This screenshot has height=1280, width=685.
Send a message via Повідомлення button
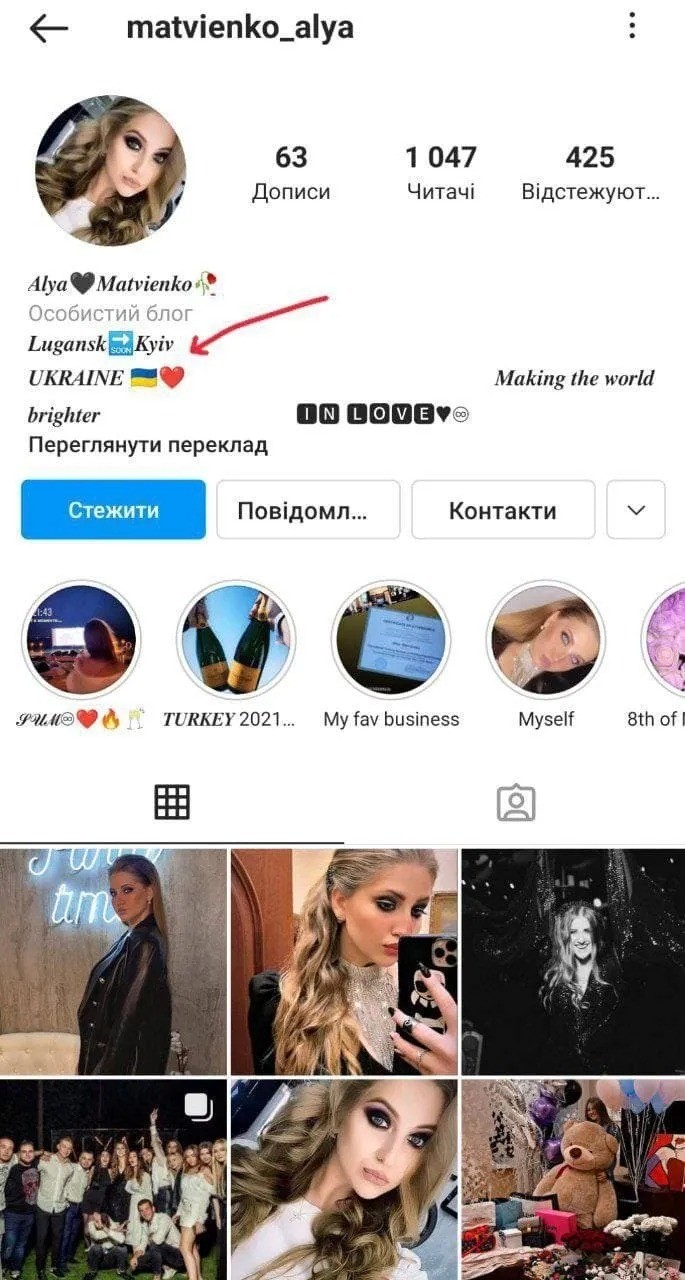308,510
